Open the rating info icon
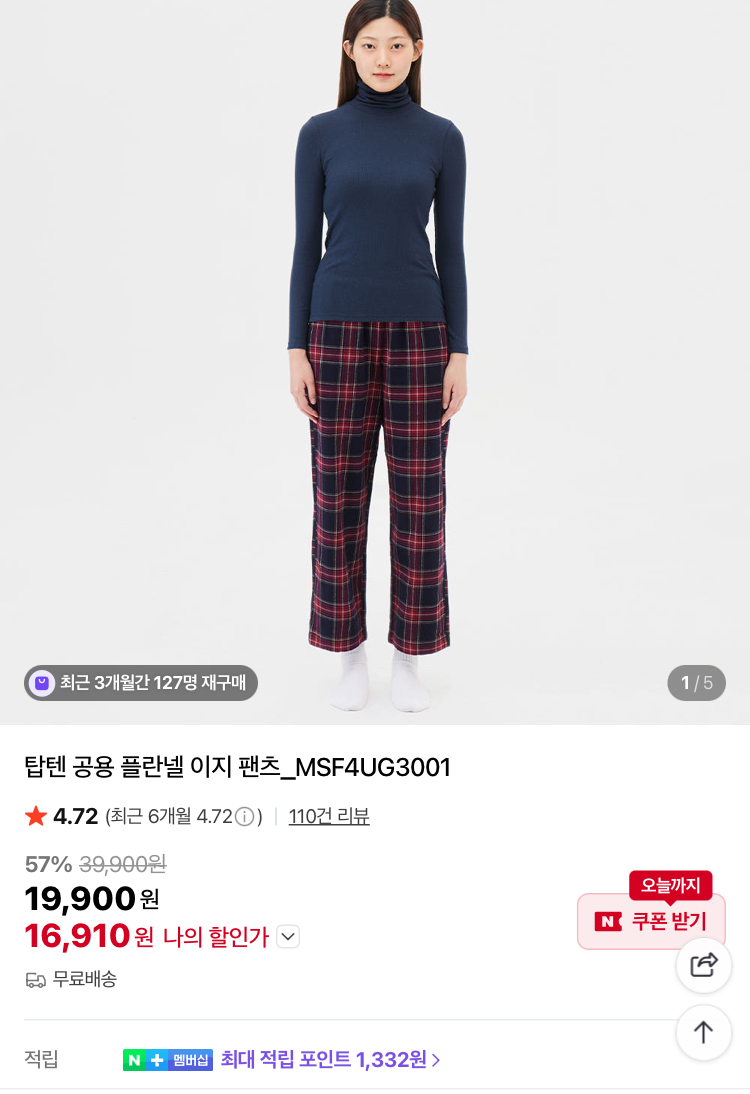Screen dimensions: 750x1094 245,817
